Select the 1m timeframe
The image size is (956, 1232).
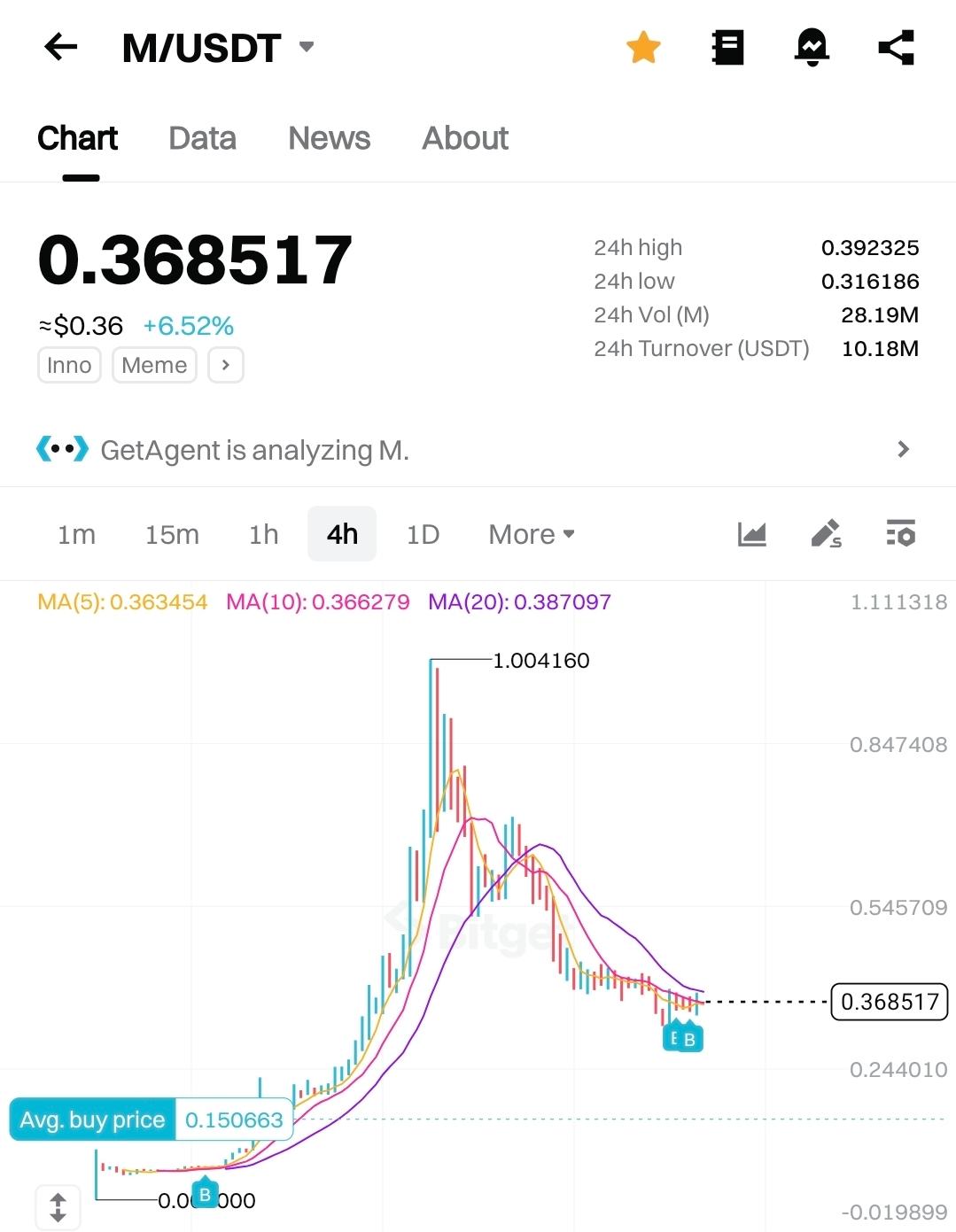(76, 534)
